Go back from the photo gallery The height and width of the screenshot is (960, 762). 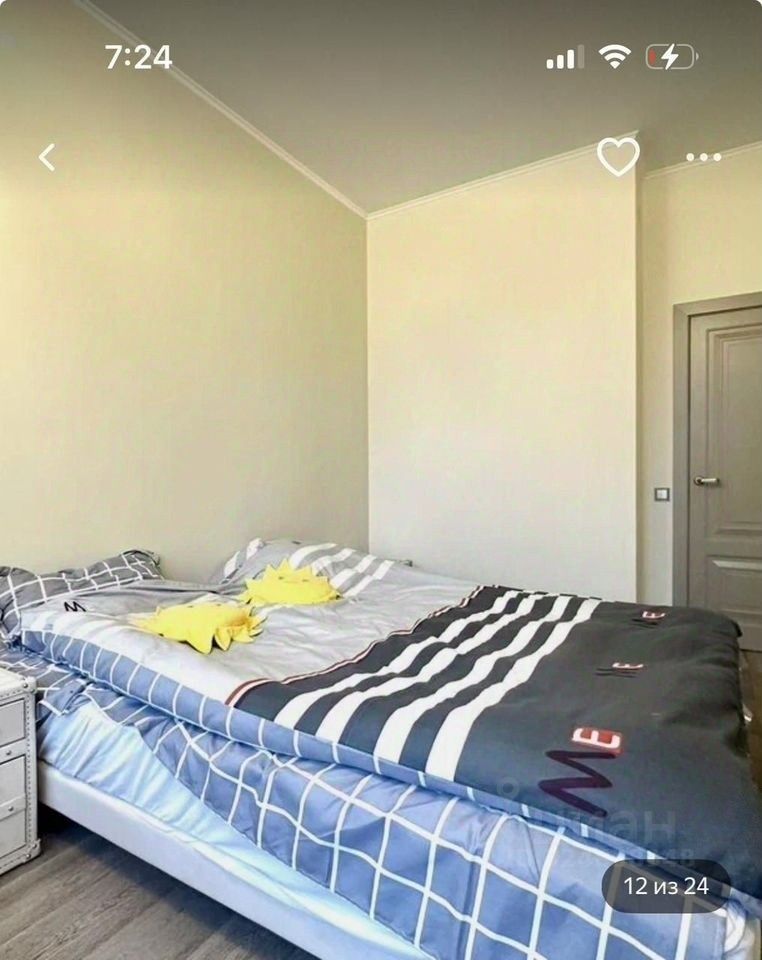click(47, 157)
